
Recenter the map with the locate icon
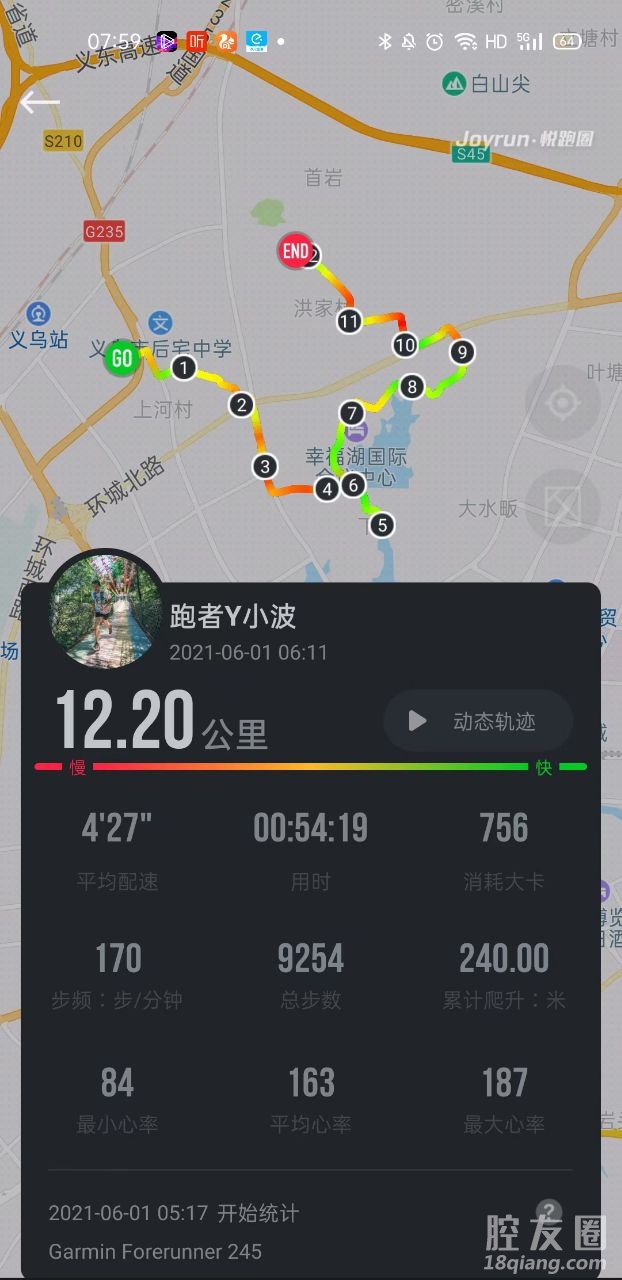[562, 404]
